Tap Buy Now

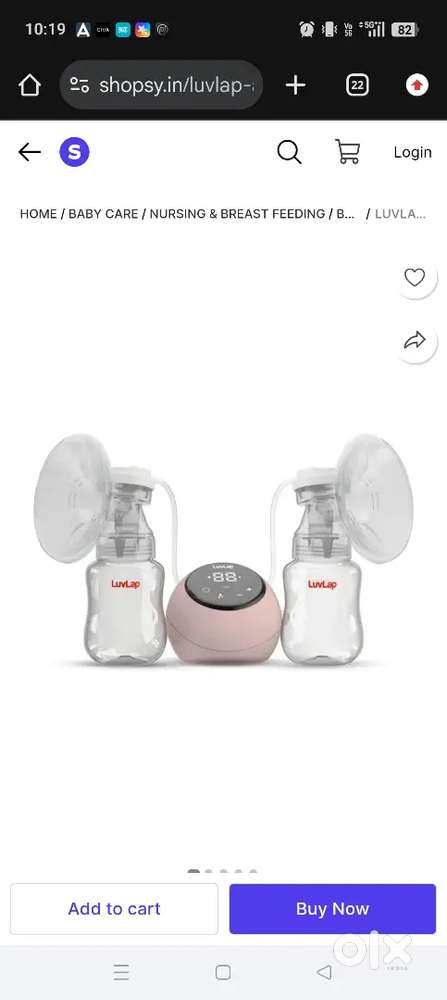point(333,908)
